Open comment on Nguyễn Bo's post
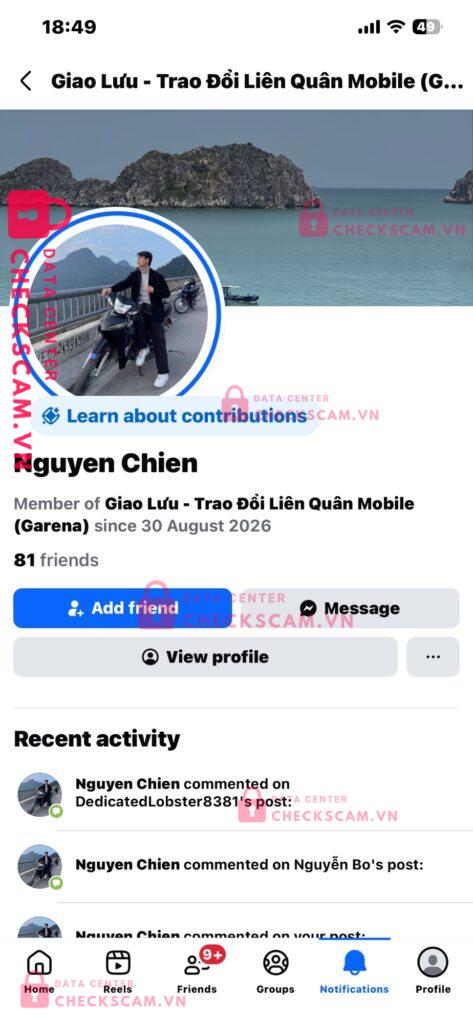The width and height of the screenshot is (473, 1024). (236, 865)
